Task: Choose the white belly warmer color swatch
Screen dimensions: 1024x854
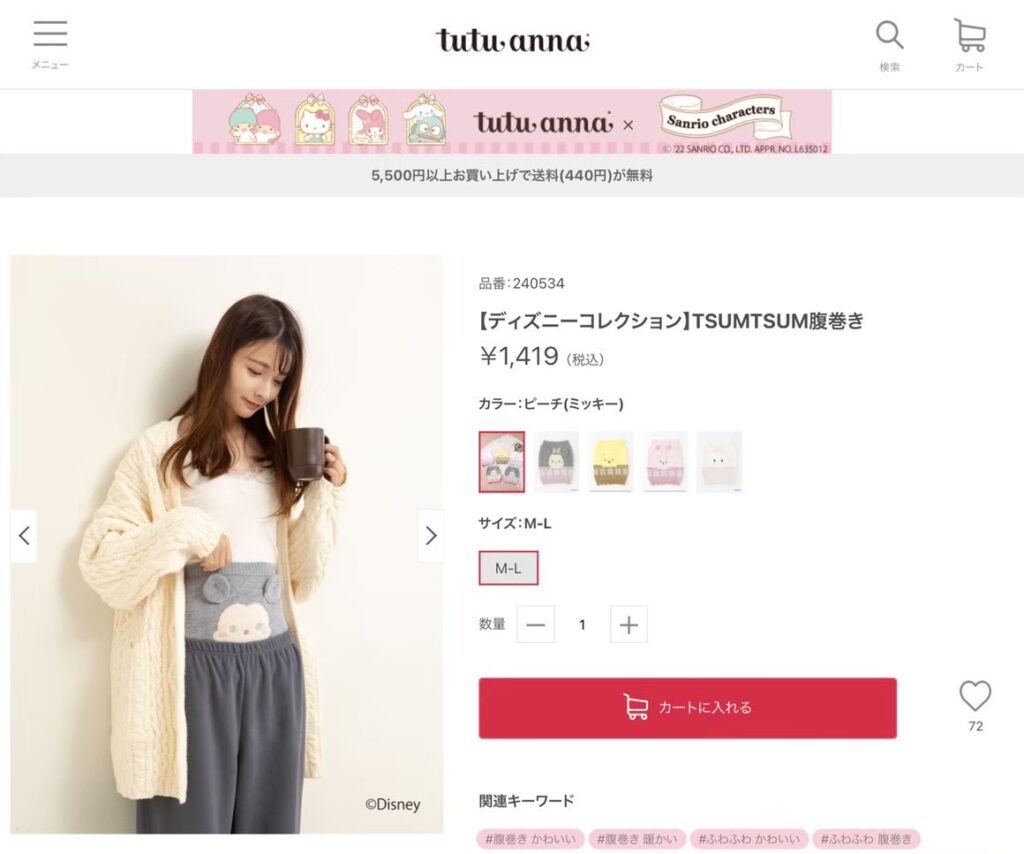Action: (719, 461)
